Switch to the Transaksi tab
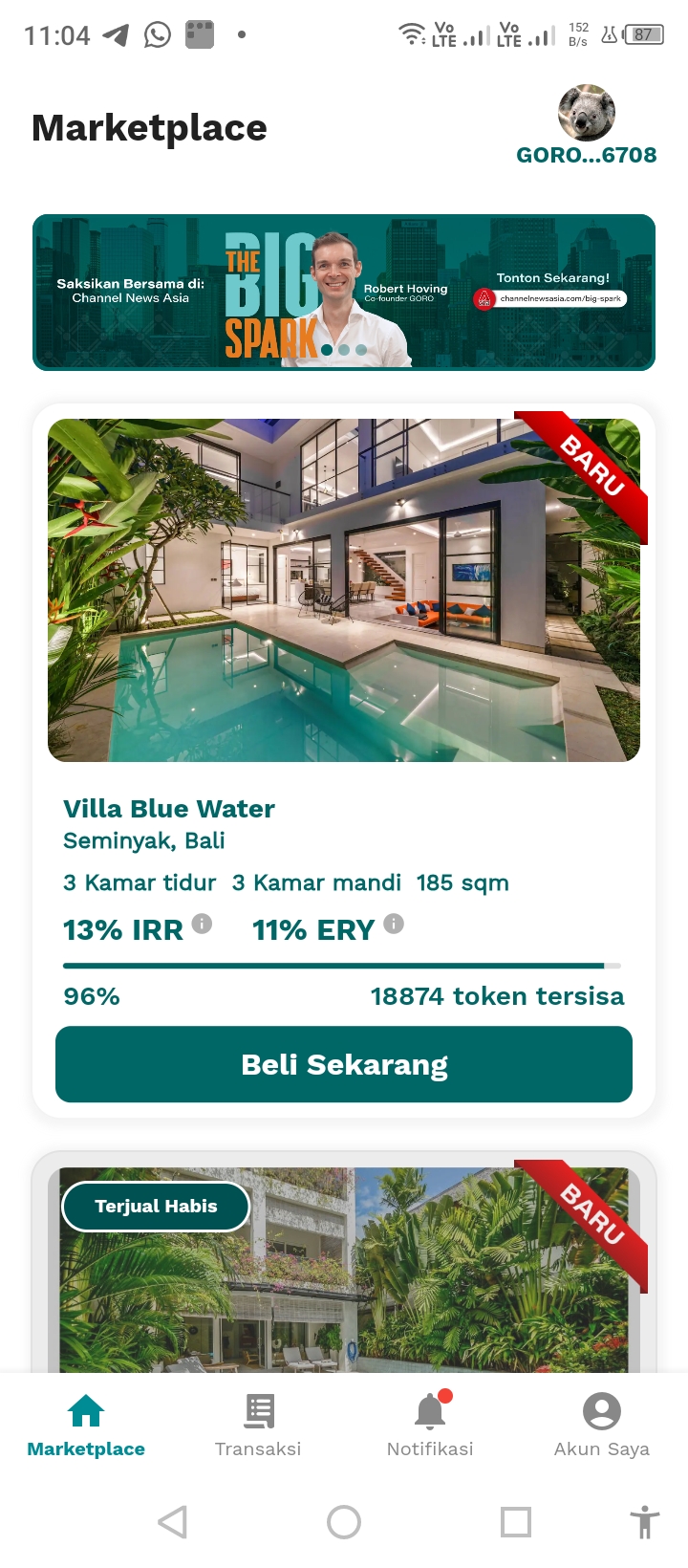Screen dimensions: 688x1568 pyautogui.click(x=258, y=1426)
